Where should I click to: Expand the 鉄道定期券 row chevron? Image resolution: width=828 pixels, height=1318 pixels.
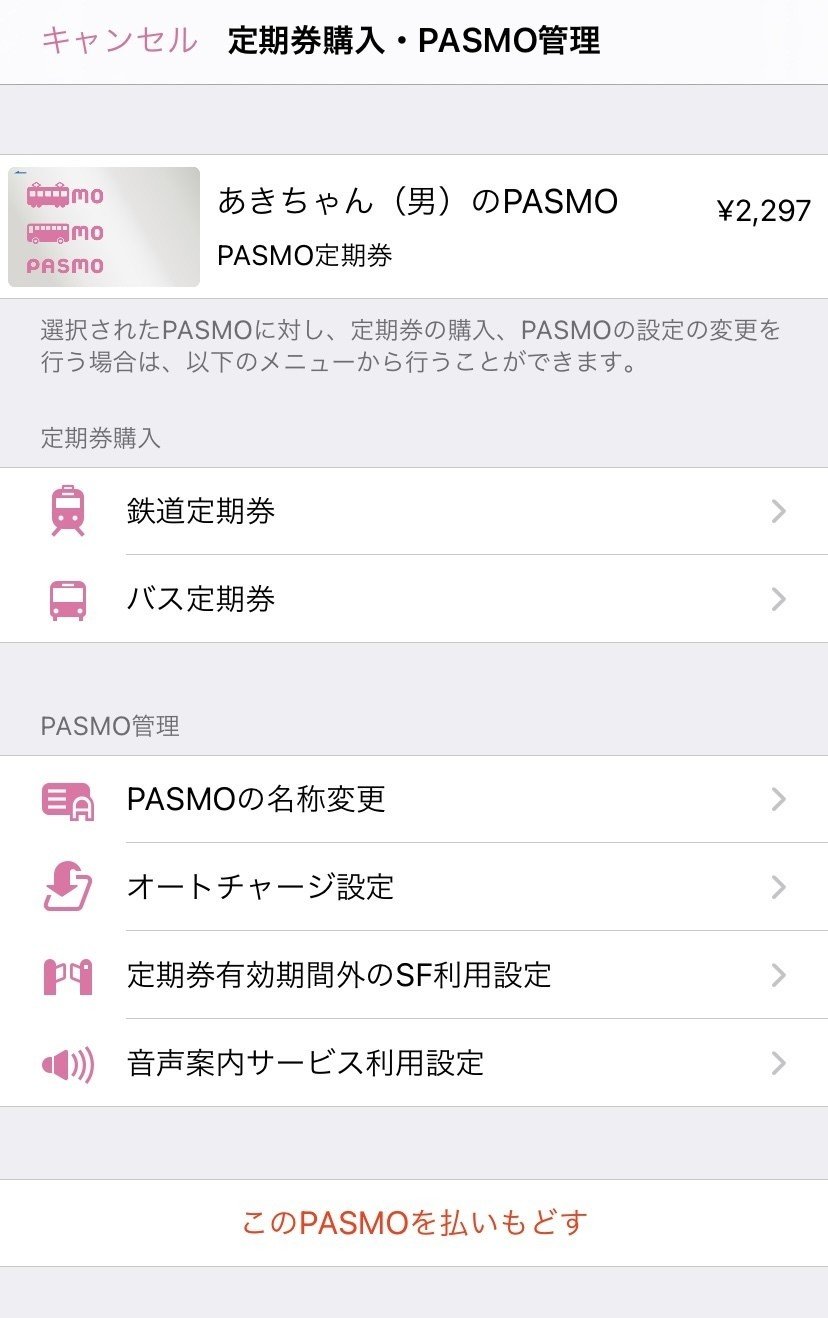(779, 511)
